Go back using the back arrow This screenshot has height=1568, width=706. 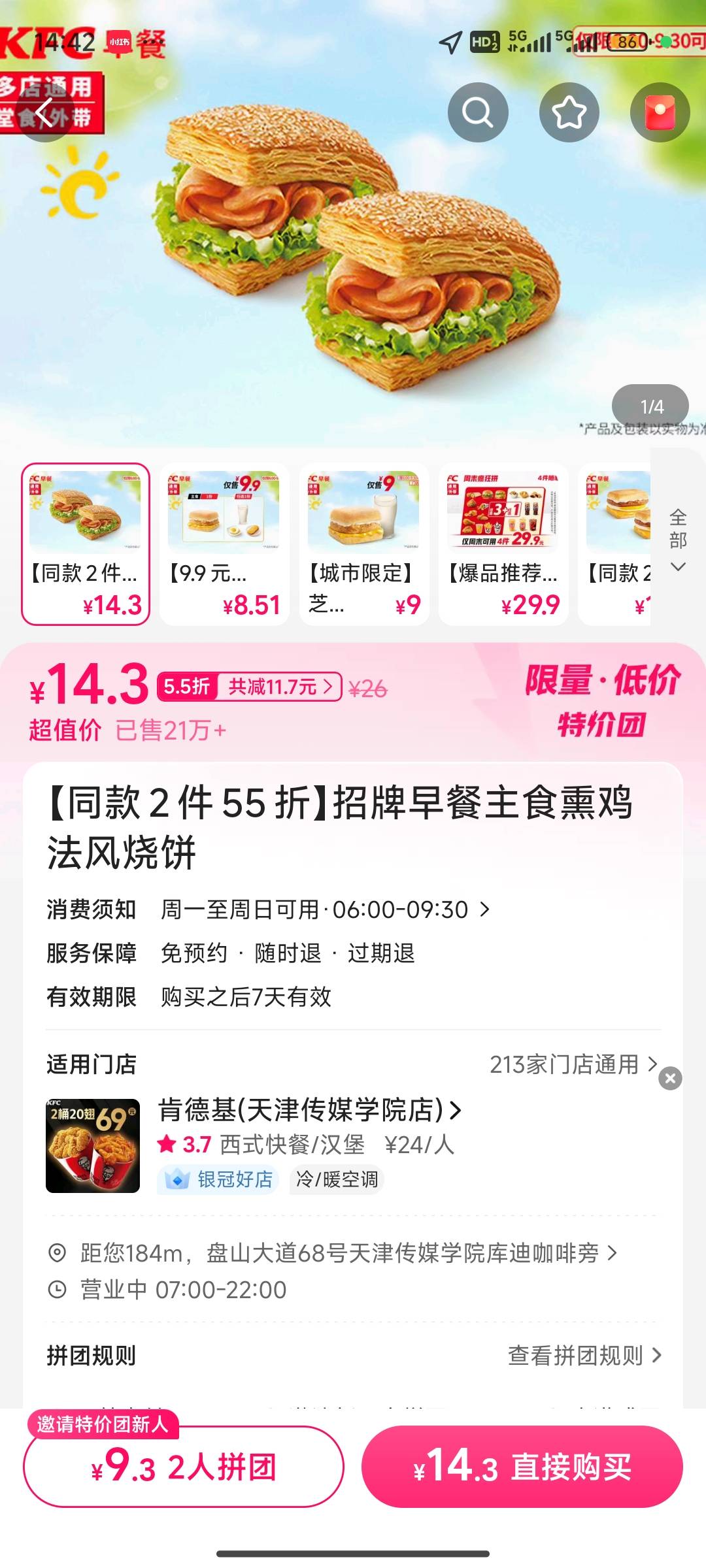[44, 112]
